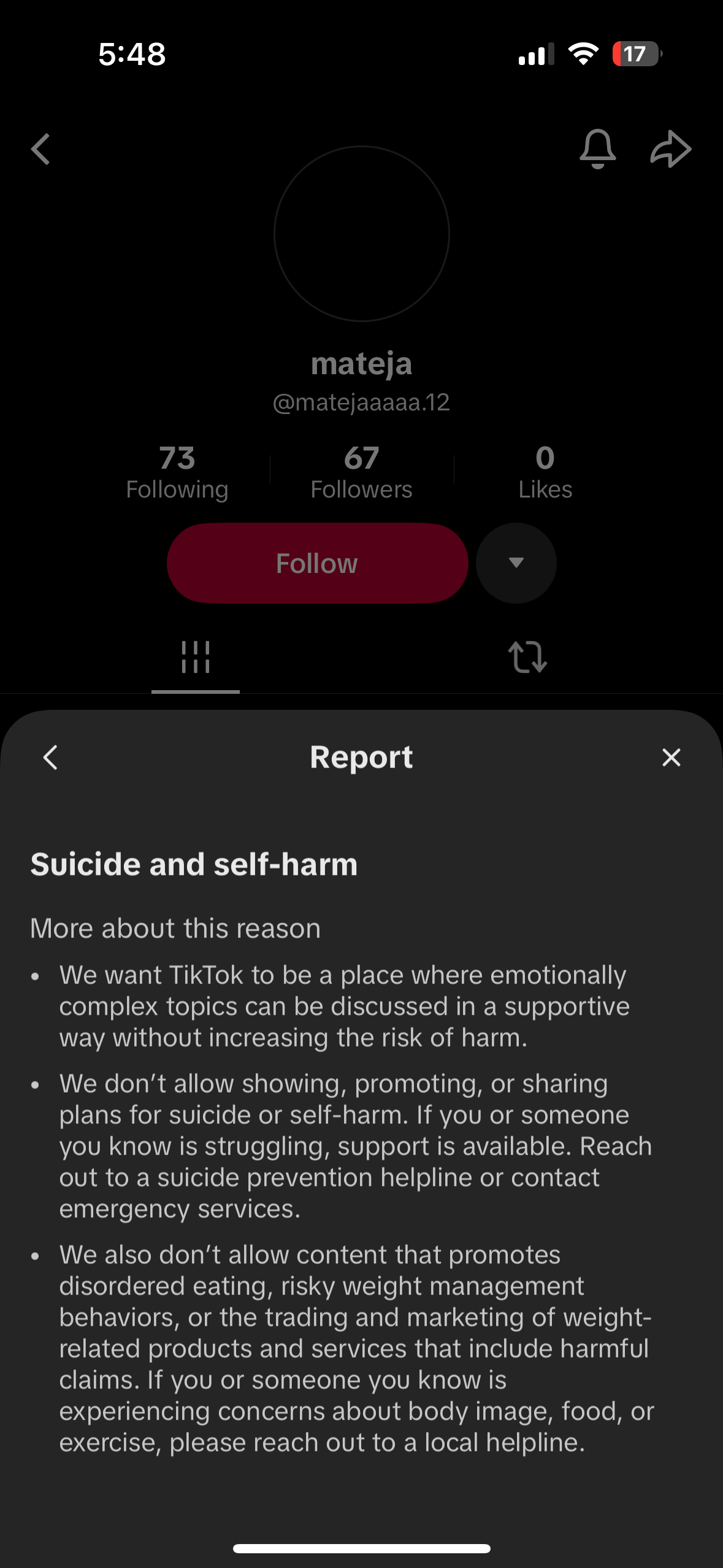Screen dimensions: 723x1568
Task: Share mateja's profile
Action: (x=670, y=149)
